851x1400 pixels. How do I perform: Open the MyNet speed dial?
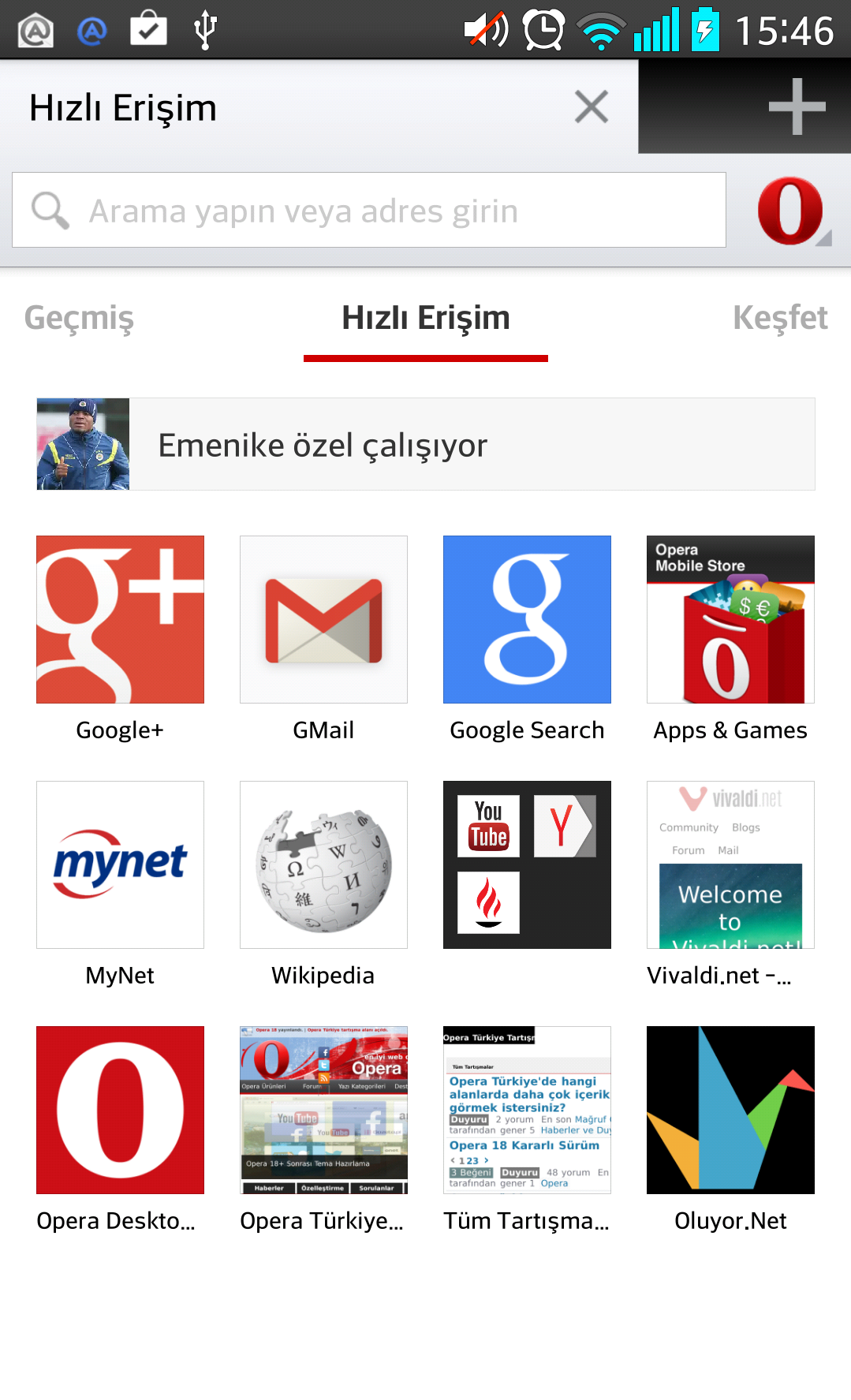pyautogui.click(x=120, y=865)
